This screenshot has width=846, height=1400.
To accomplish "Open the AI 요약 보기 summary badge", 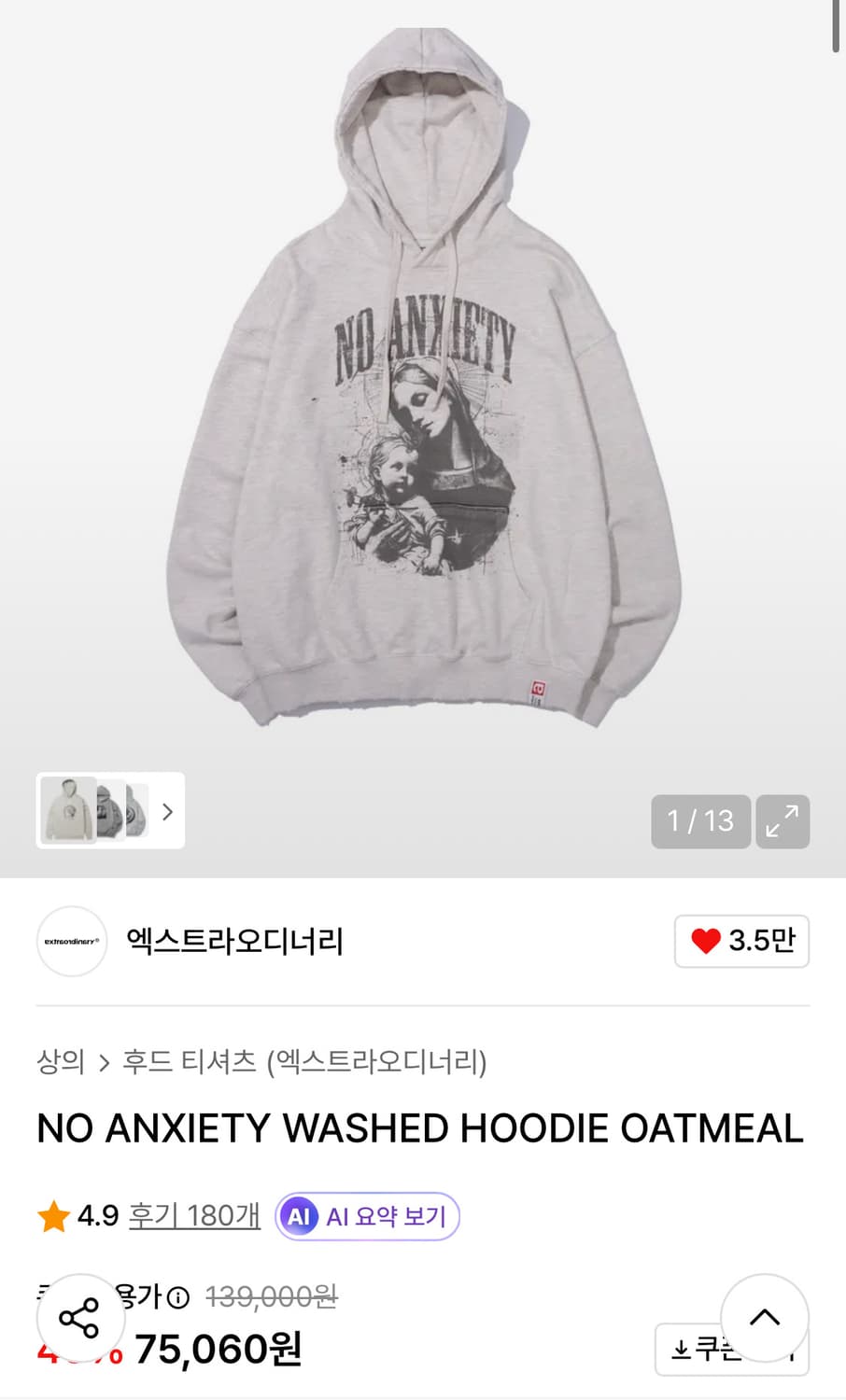I will pyautogui.click(x=366, y=1215).
